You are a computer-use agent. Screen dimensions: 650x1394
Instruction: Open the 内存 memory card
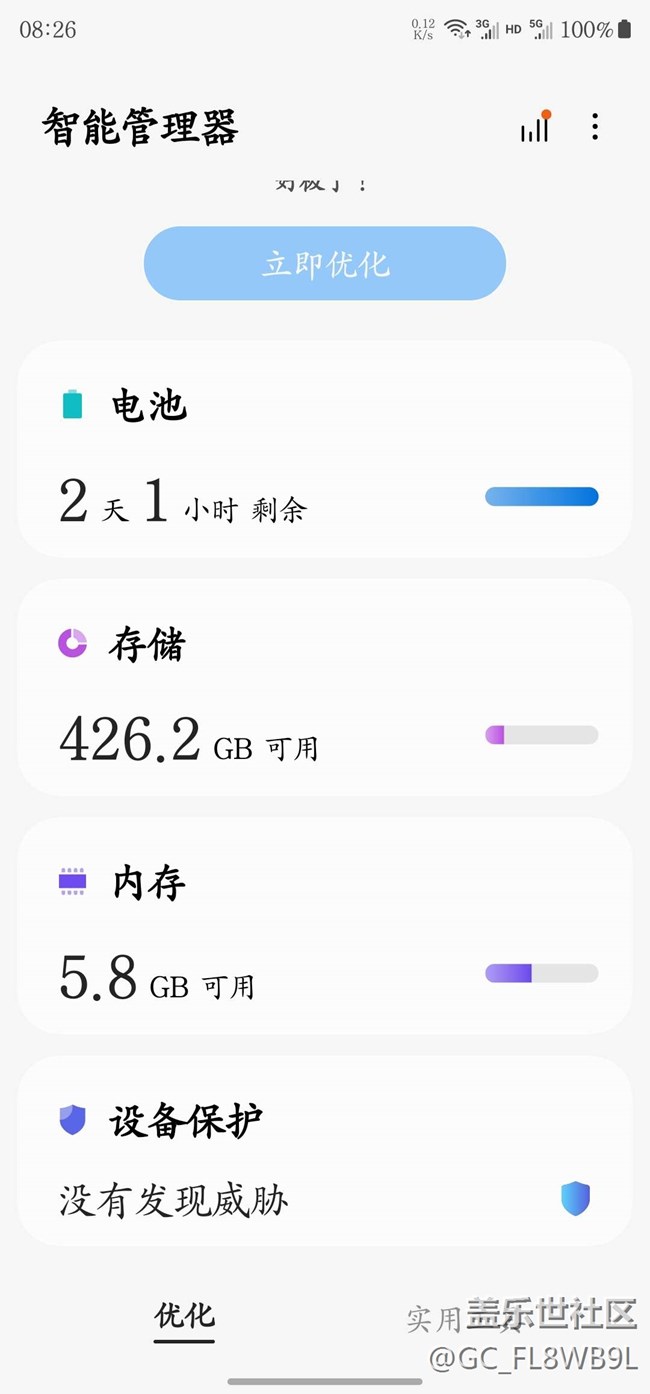pyautogui.click(x=324, y=926)
